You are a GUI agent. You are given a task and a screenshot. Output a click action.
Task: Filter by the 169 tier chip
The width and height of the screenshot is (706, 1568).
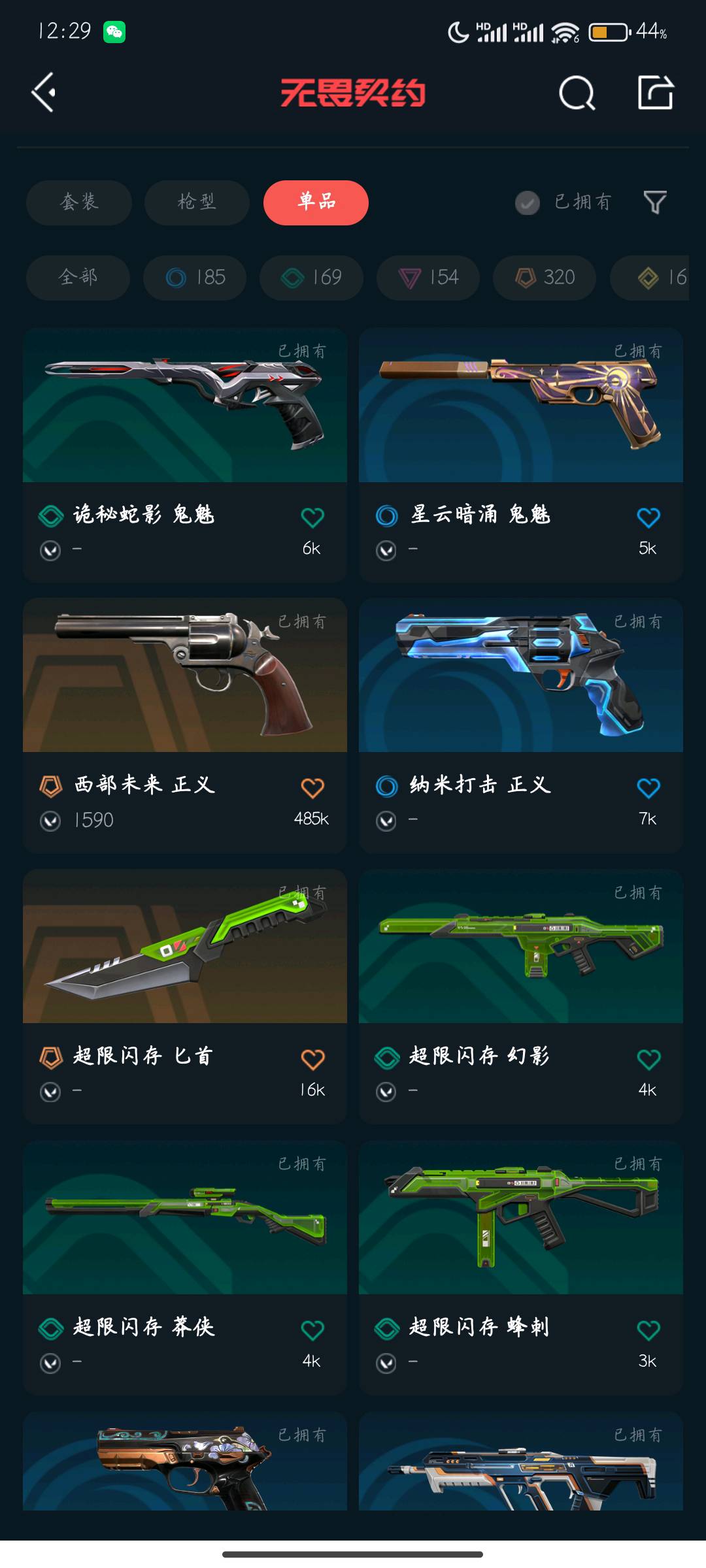[311, 278]
